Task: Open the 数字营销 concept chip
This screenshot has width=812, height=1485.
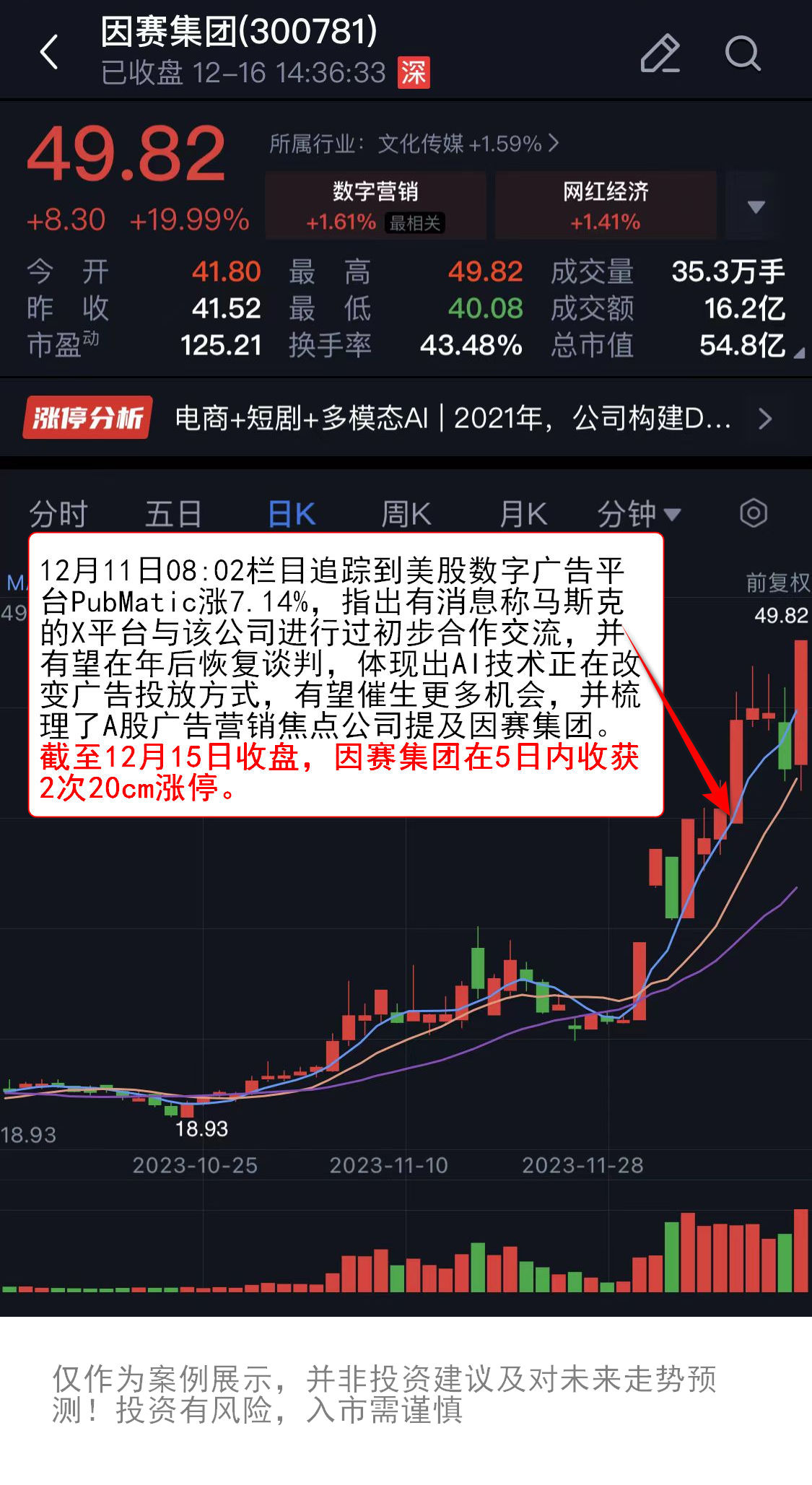Action: click(x=375, y=205)
